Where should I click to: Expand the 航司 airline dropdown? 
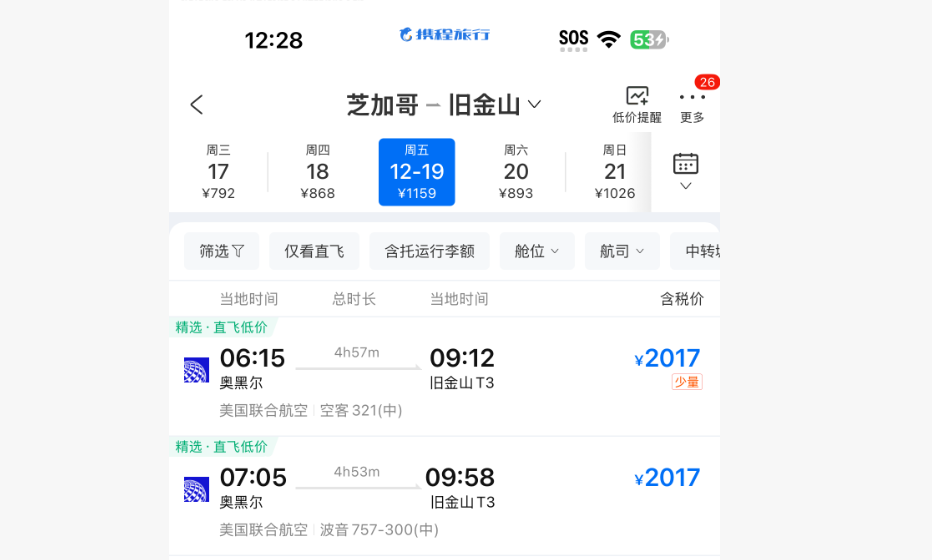[622, 251]
